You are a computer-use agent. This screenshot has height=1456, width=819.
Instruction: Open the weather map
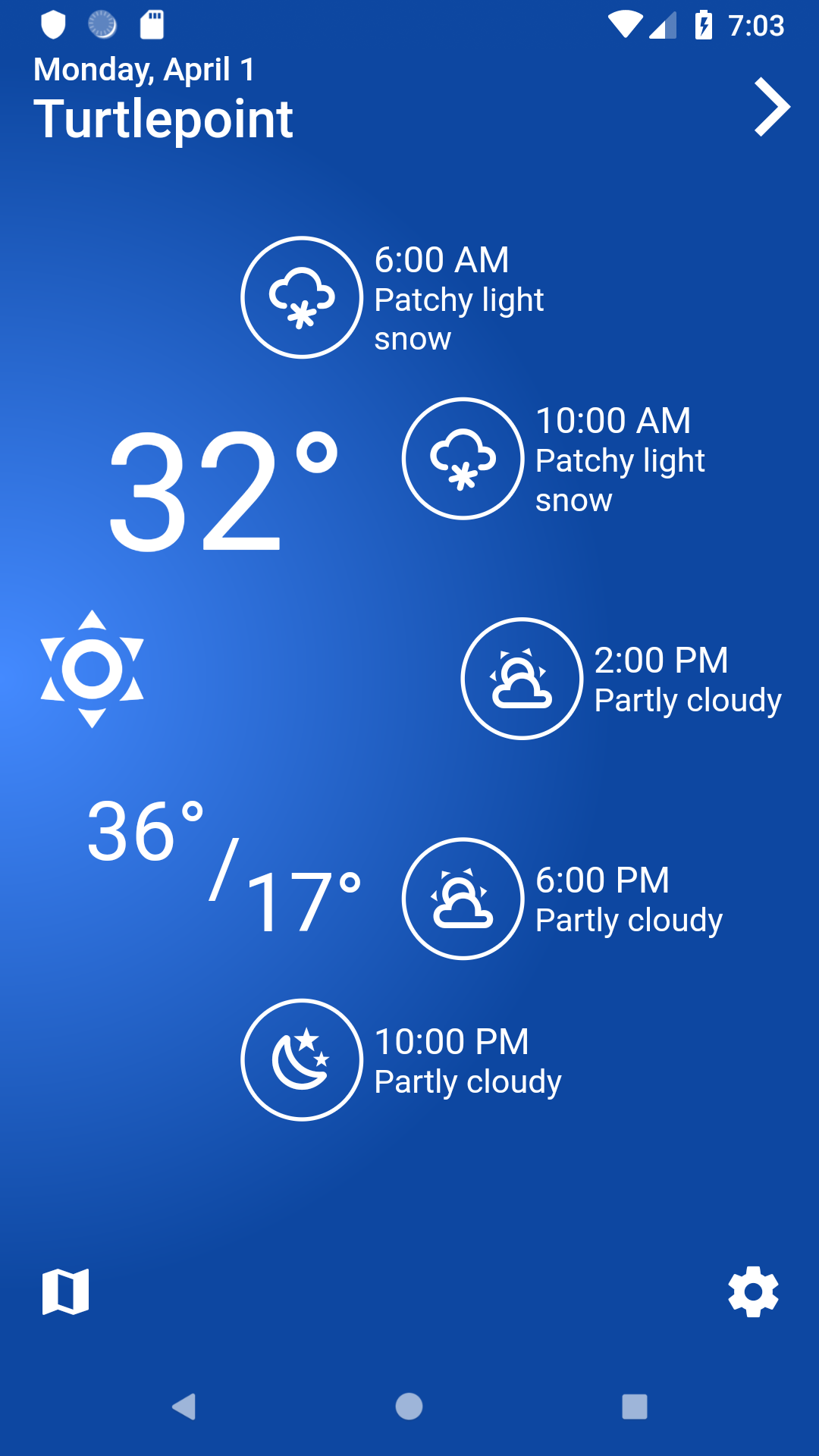click(x=66, y=1291)
